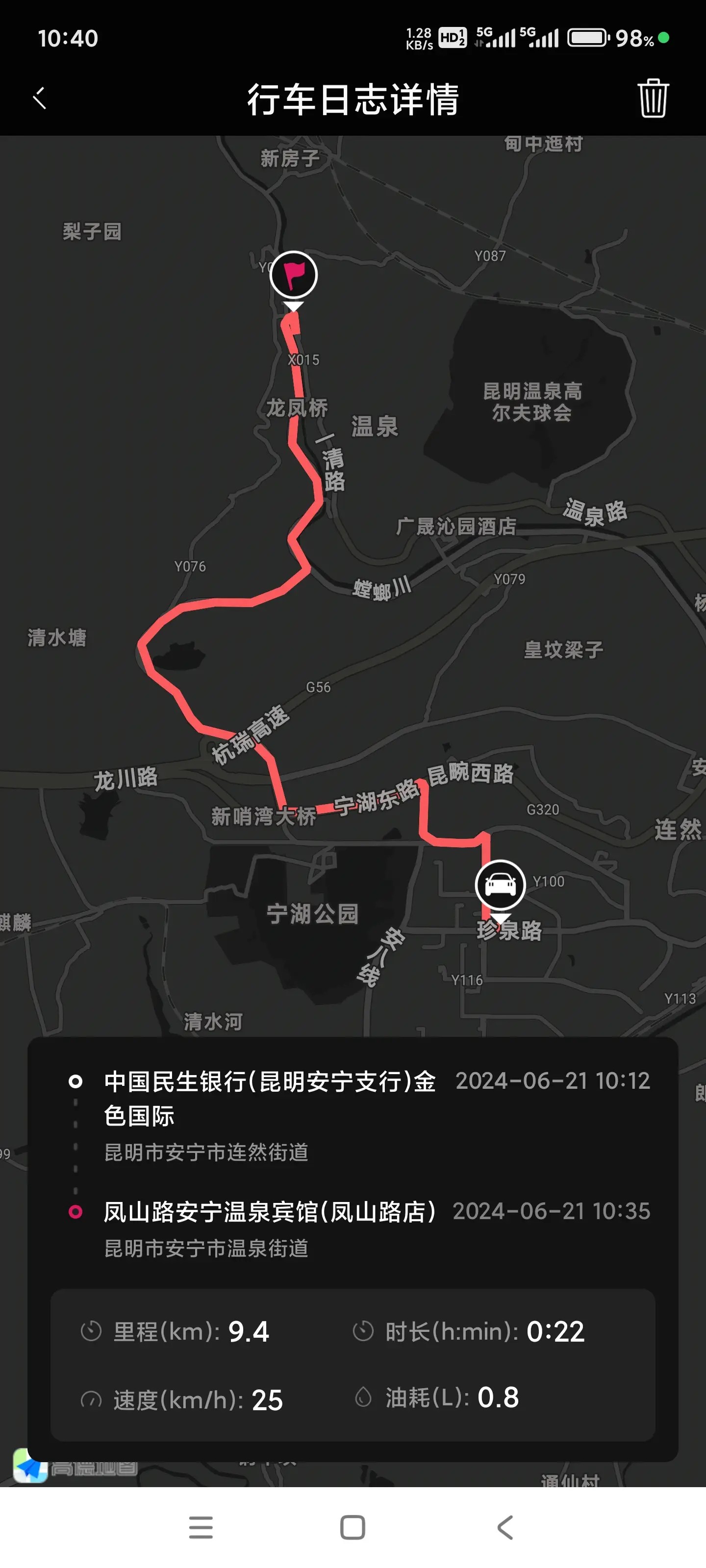Image resolution: width=706 pixels, height=1568 pixels.
Task: Tap the red flag destination marker
Action: 294,275
